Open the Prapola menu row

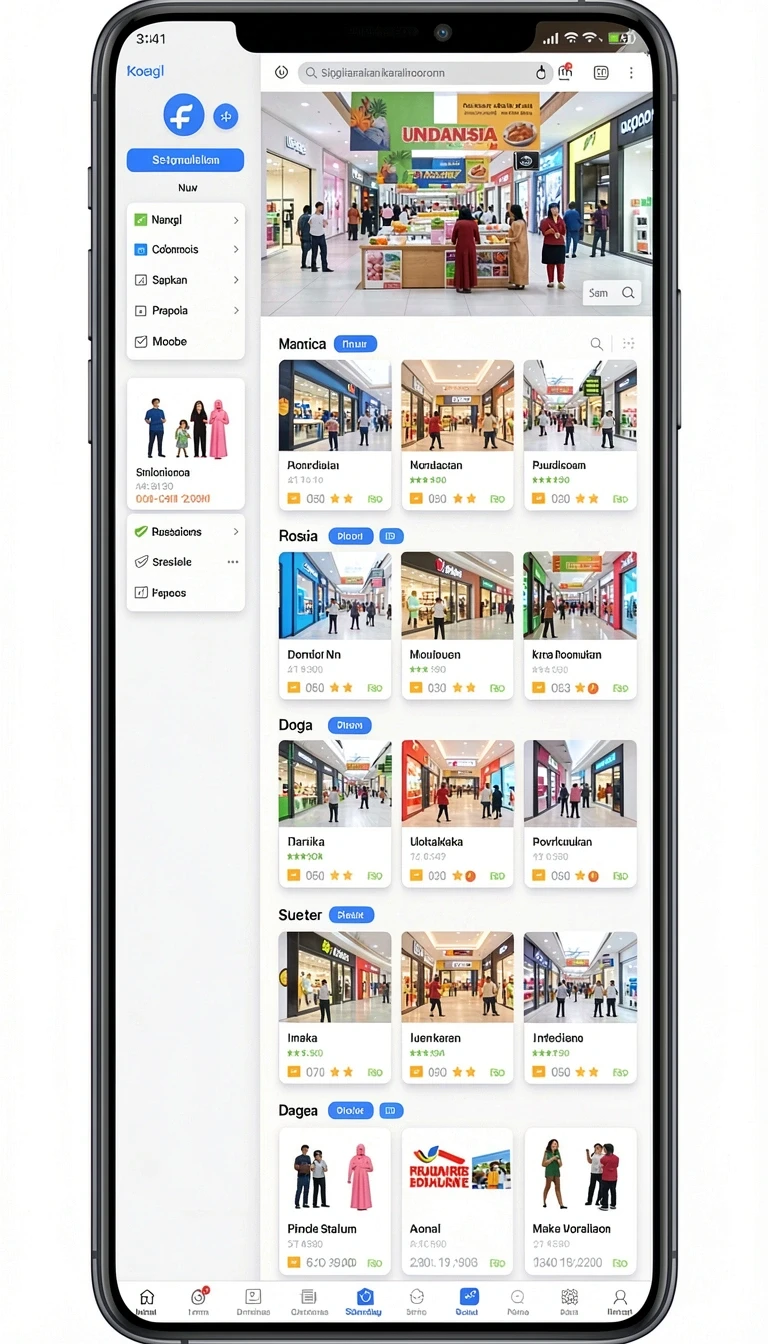point(186,311)
